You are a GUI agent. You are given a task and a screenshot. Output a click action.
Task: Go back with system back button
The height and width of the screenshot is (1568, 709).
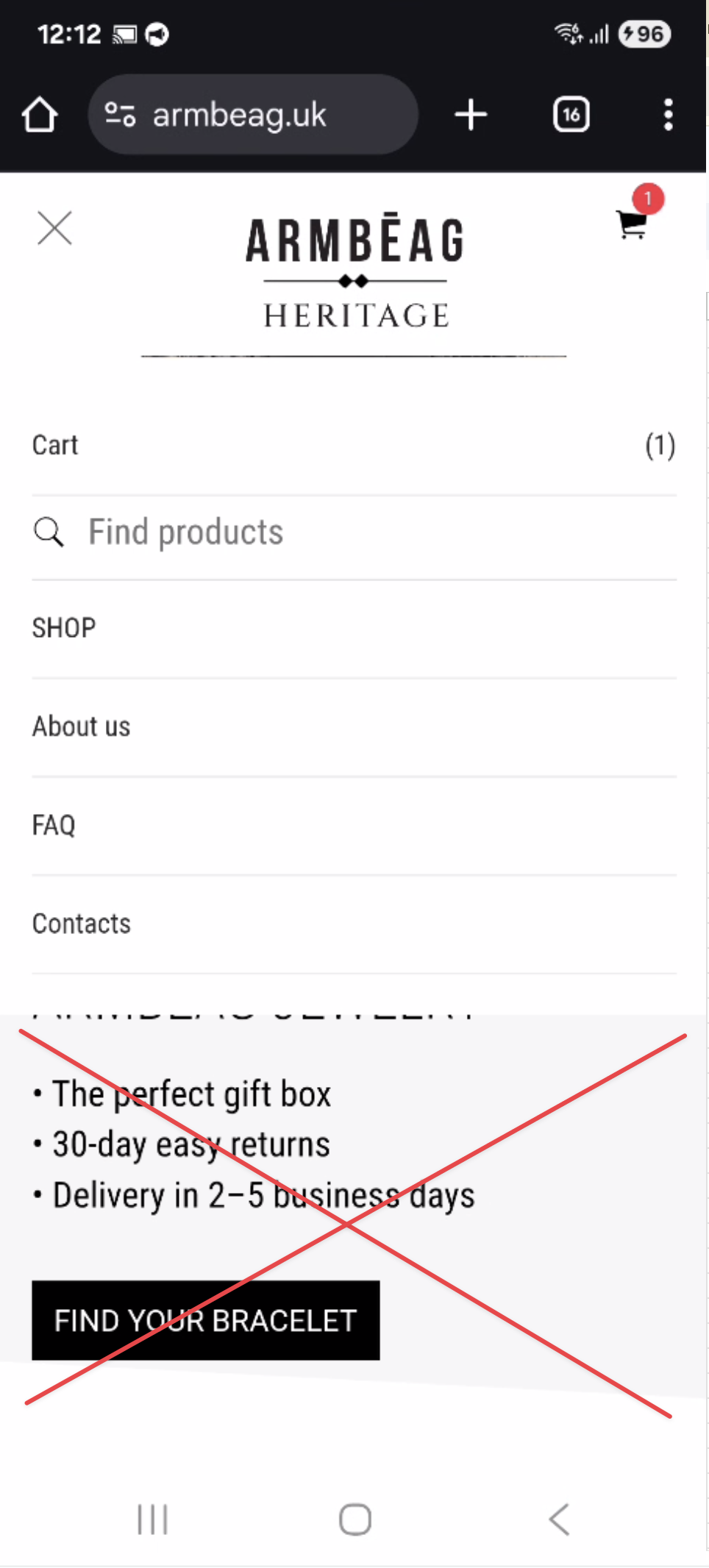(559, 1519)
